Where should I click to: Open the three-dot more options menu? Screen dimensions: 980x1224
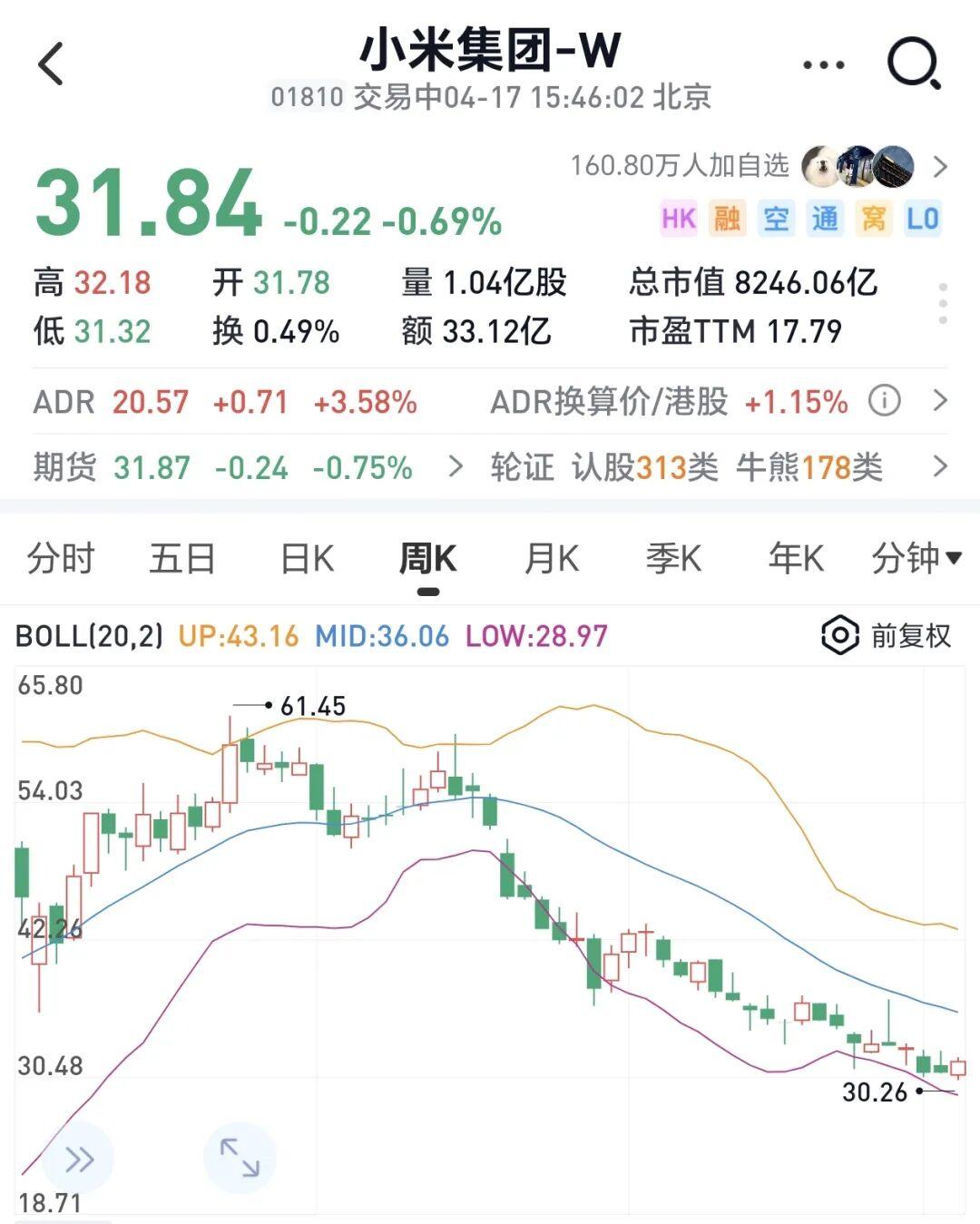click(823, 65)
